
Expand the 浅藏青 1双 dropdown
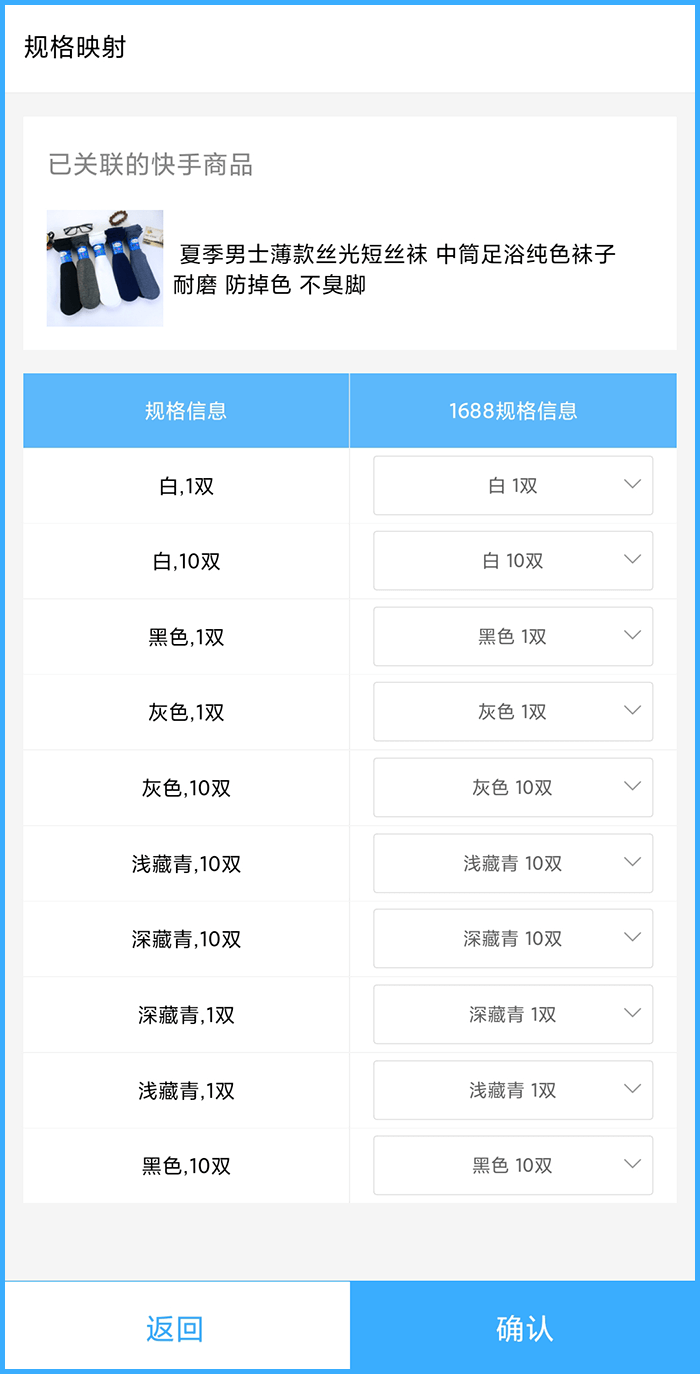(x=513, y=1090)
